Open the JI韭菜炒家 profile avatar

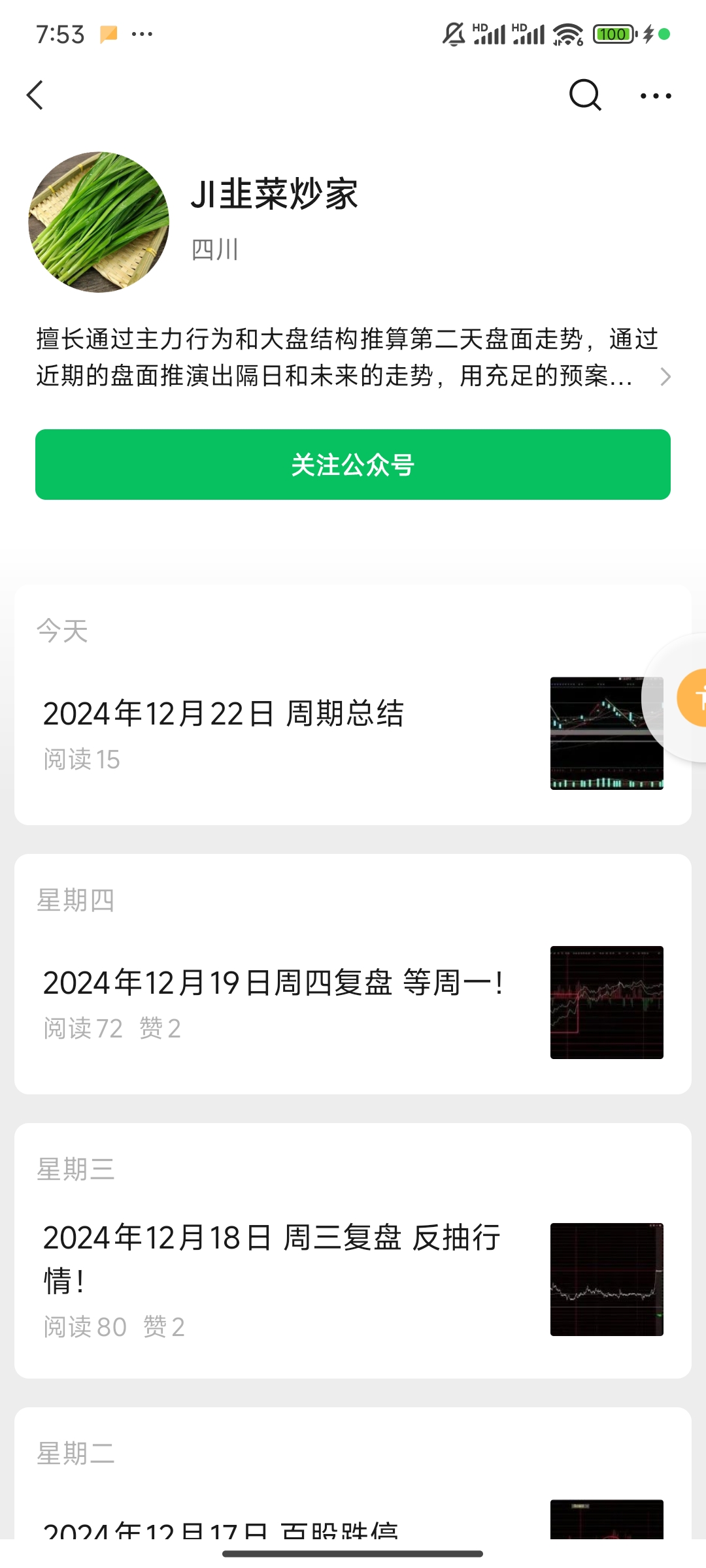[x=99, y=222]
